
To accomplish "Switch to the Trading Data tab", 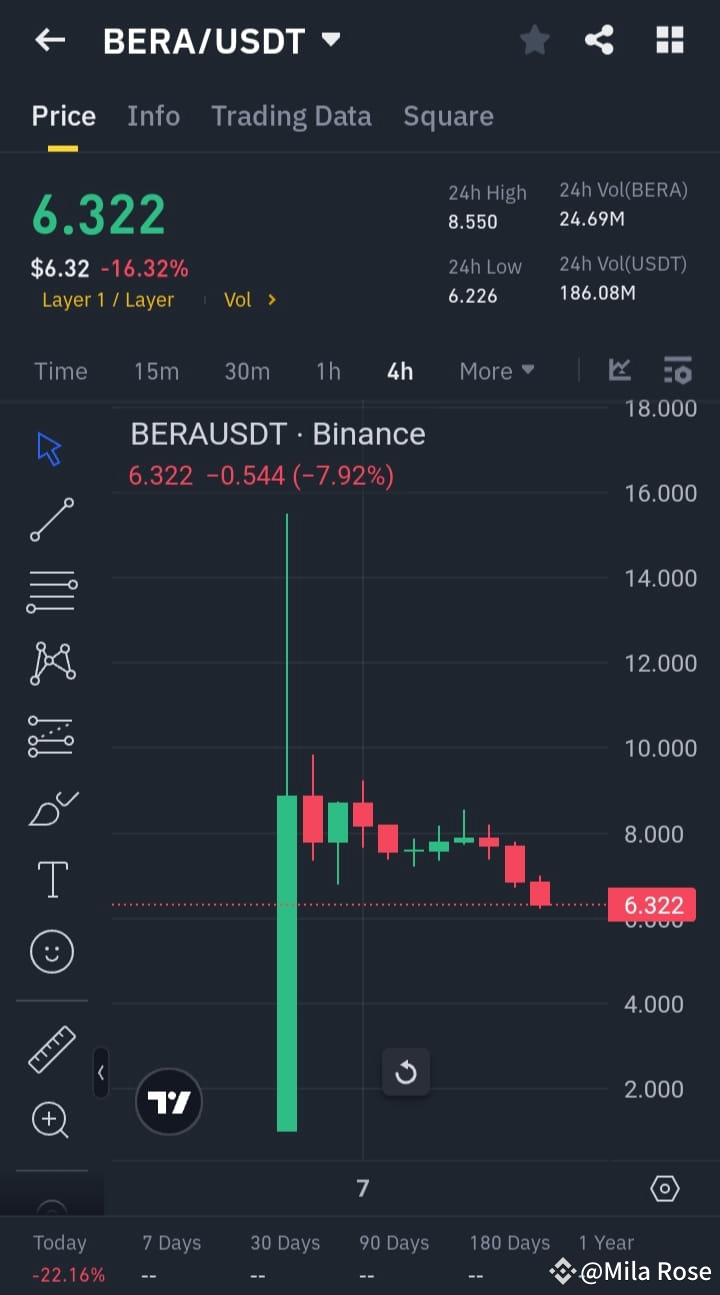I will click(291, 116).
